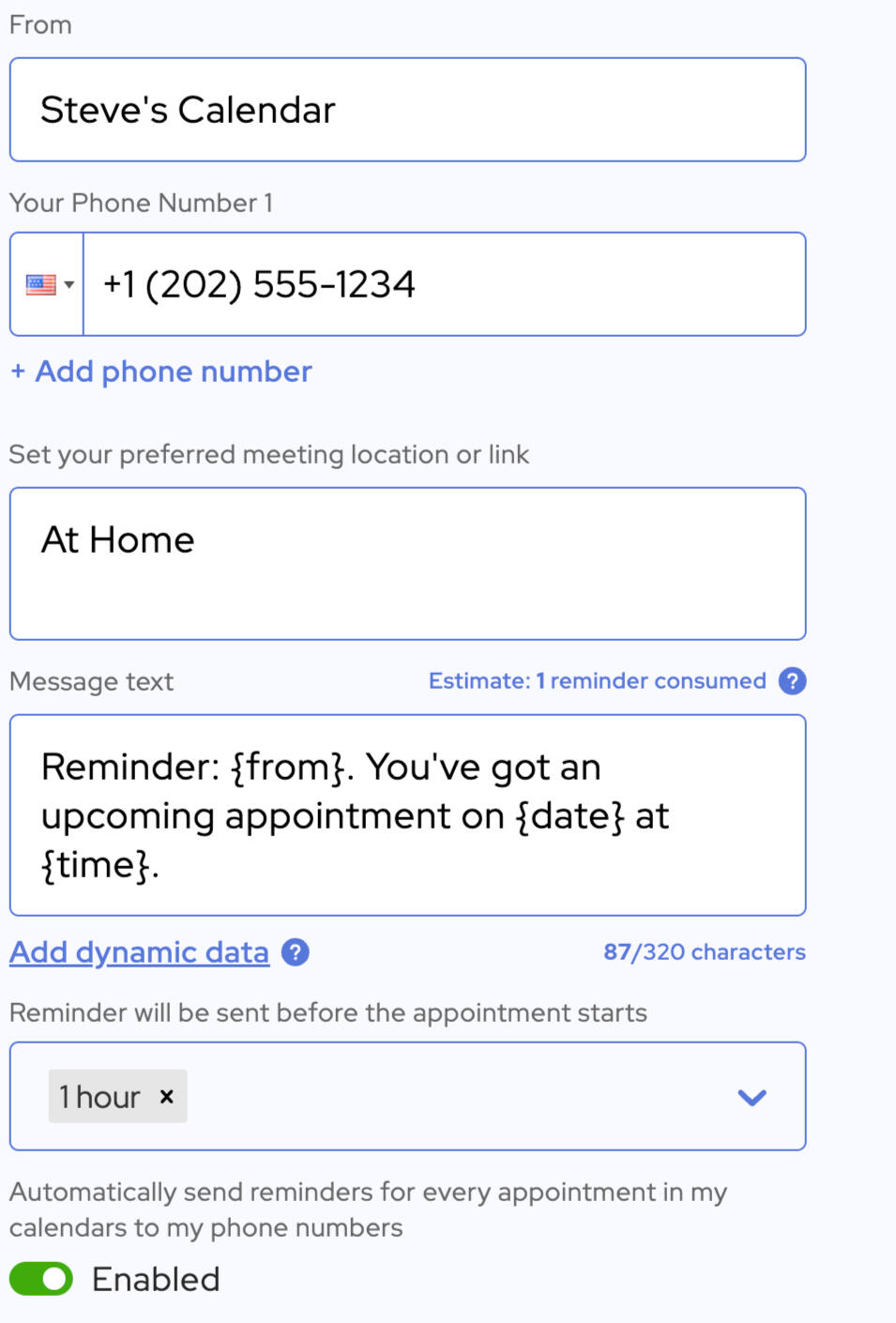Expand the reminder time dropdown

click(752, 1097)
